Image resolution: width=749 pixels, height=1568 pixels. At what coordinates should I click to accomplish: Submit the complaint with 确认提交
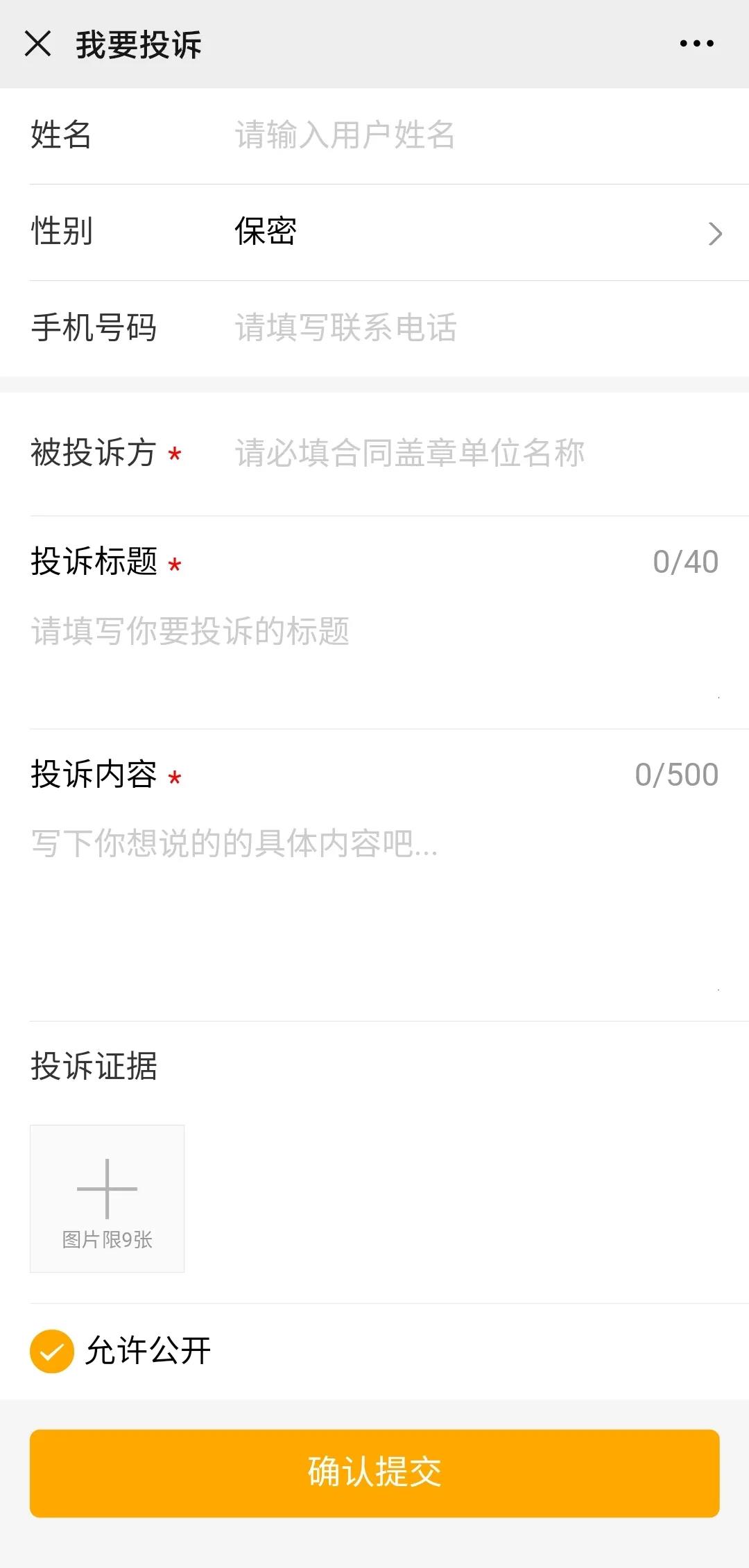click(x=374, y=1472)
